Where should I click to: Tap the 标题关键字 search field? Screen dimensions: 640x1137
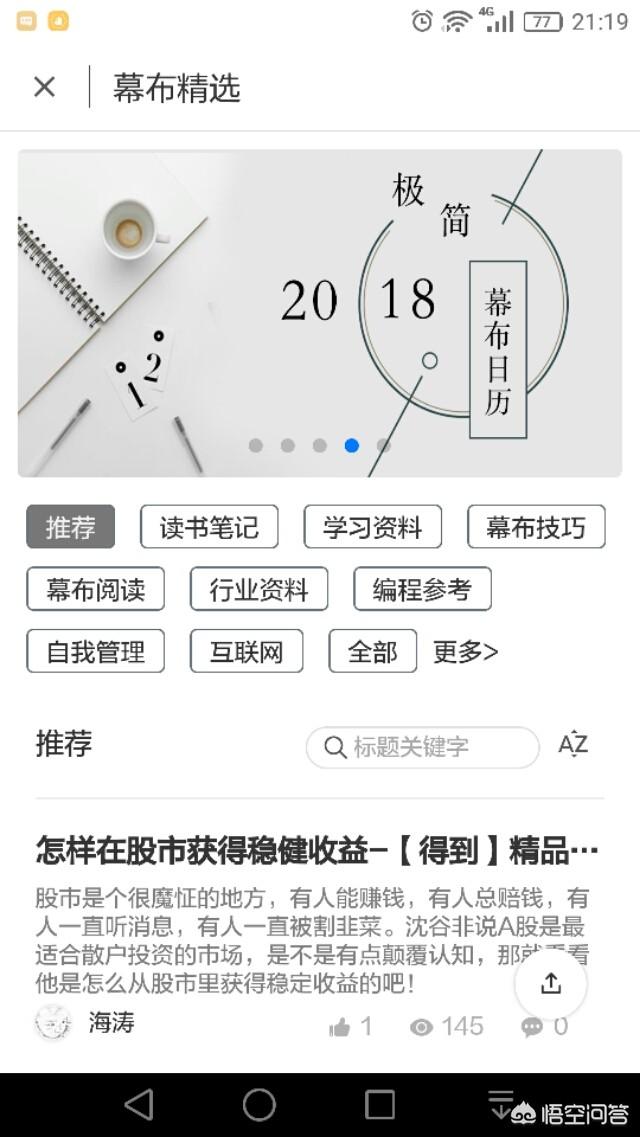tap(423, 747)
